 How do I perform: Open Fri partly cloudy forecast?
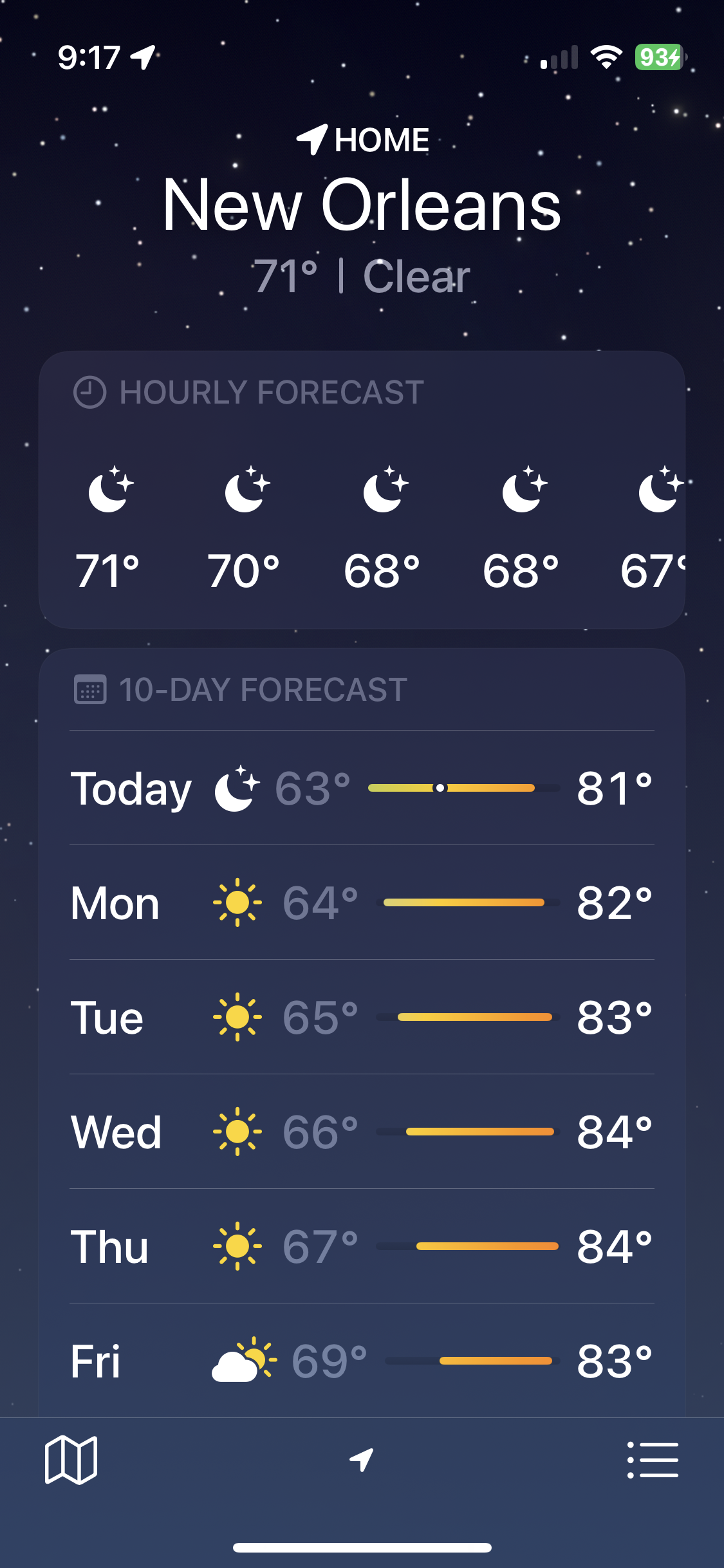(x=362, y=1361)
